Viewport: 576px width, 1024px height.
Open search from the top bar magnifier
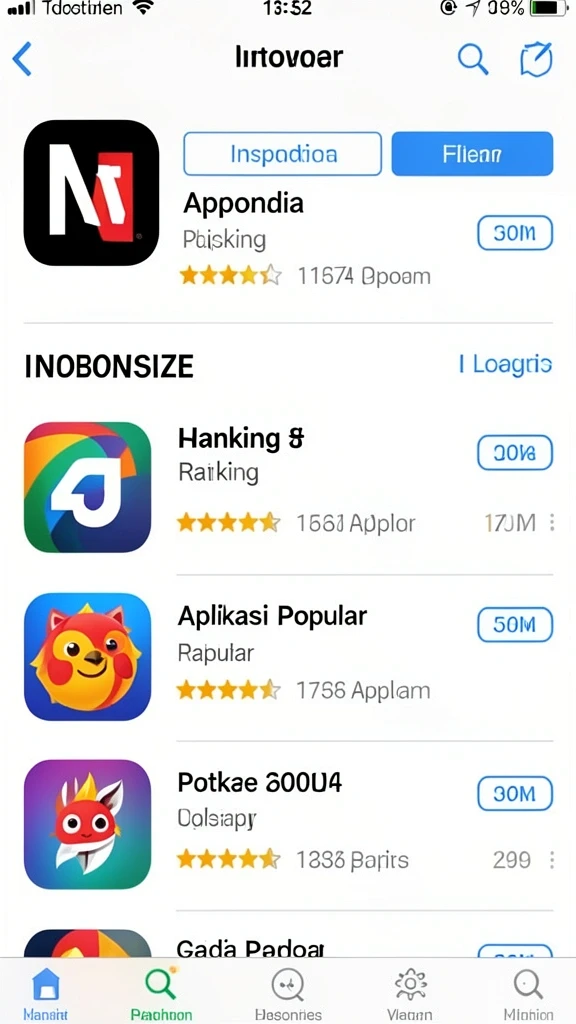pyautogui.click(x=473, y=59)
